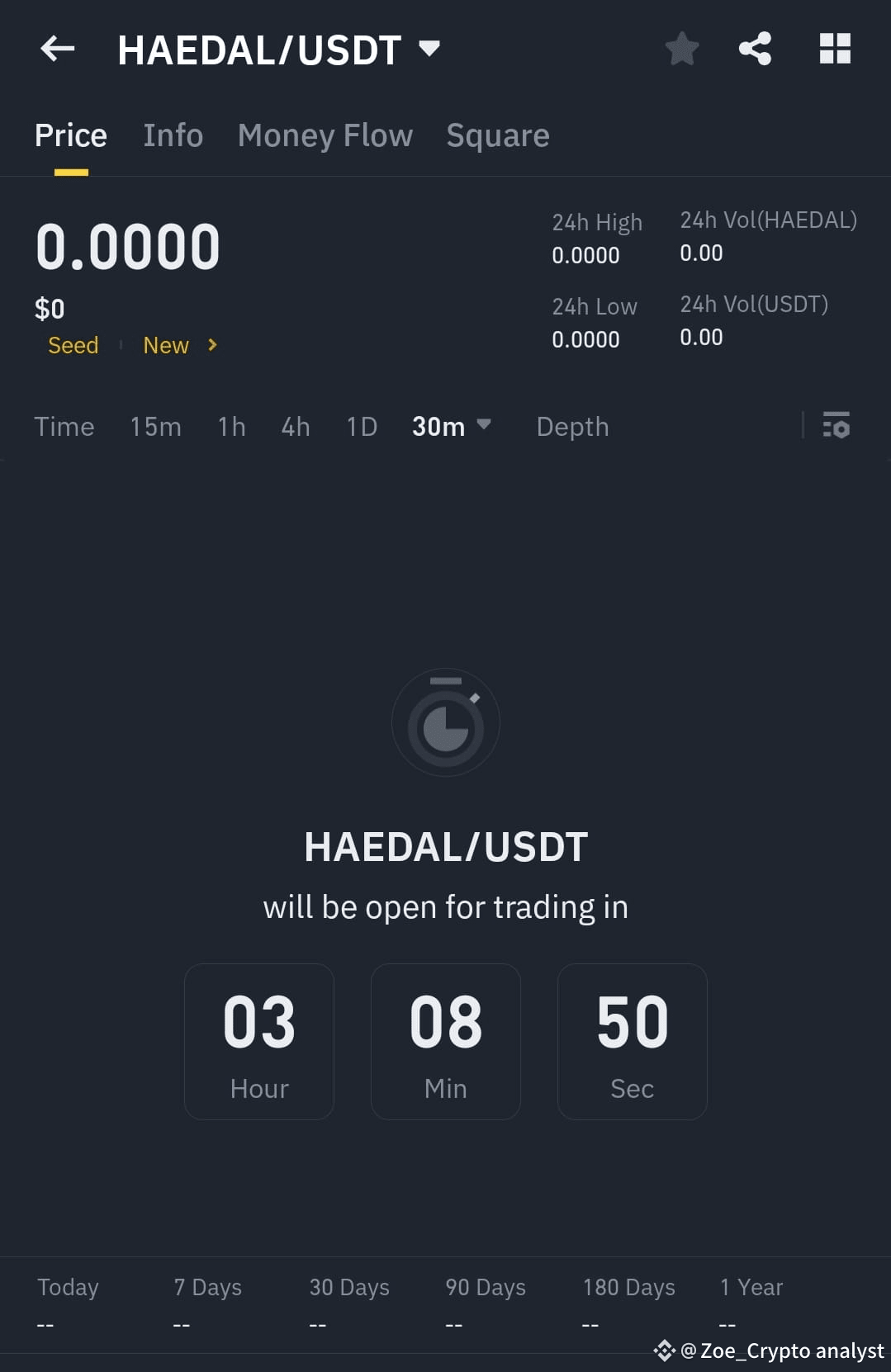Click the Seed label

pyautogui.click(x=72, y=346)
